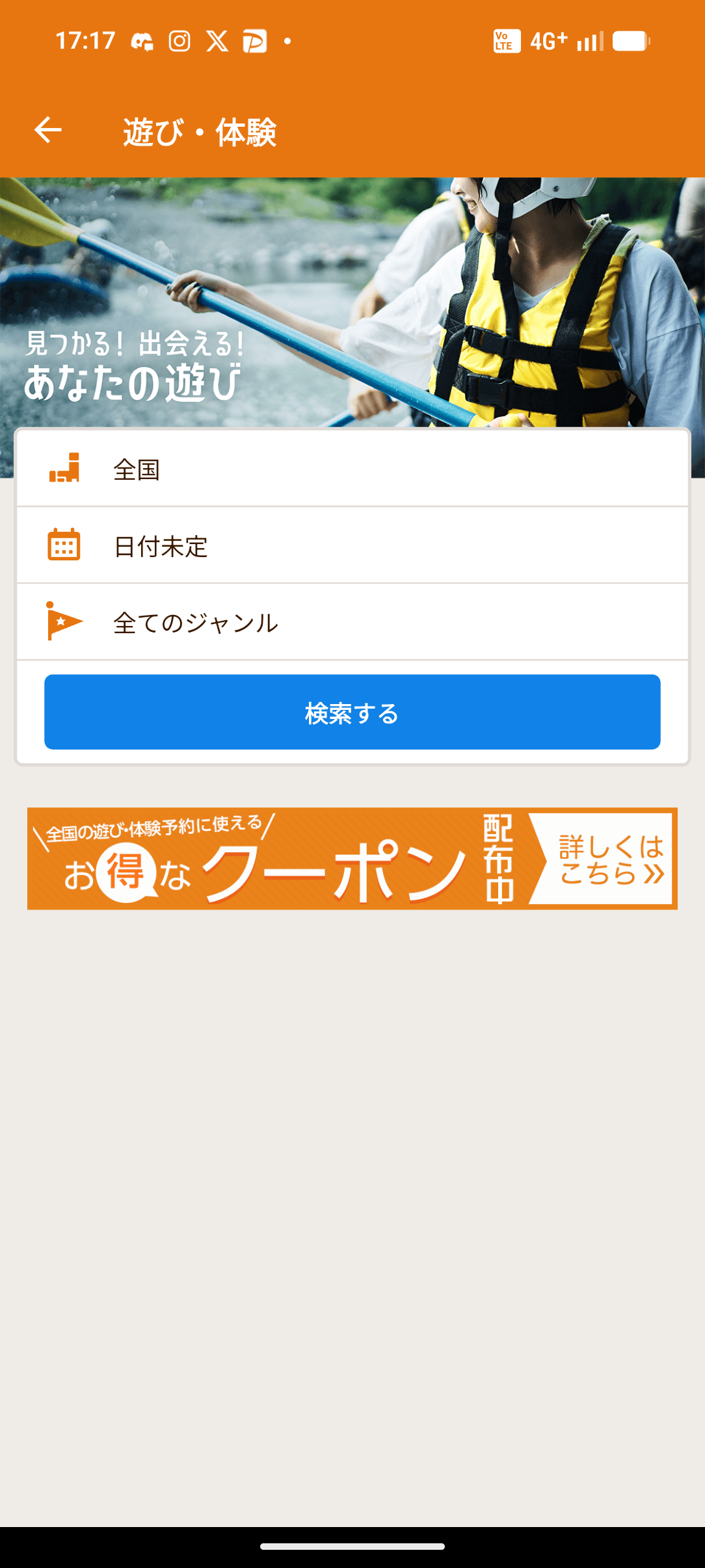
Task: Open the 全国 area selector
Action: [351, 469]
